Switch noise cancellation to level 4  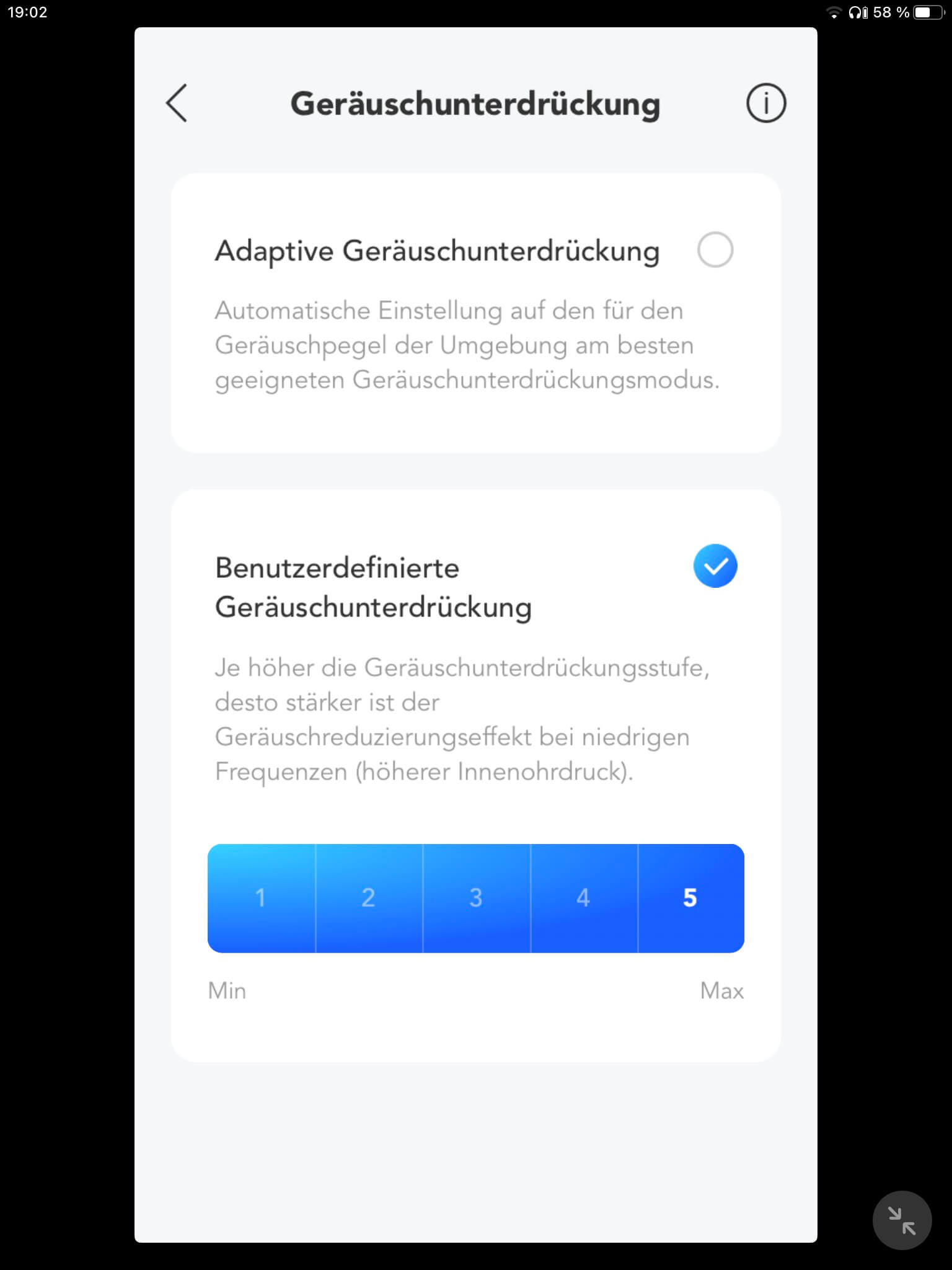click(x=583, y=898)
